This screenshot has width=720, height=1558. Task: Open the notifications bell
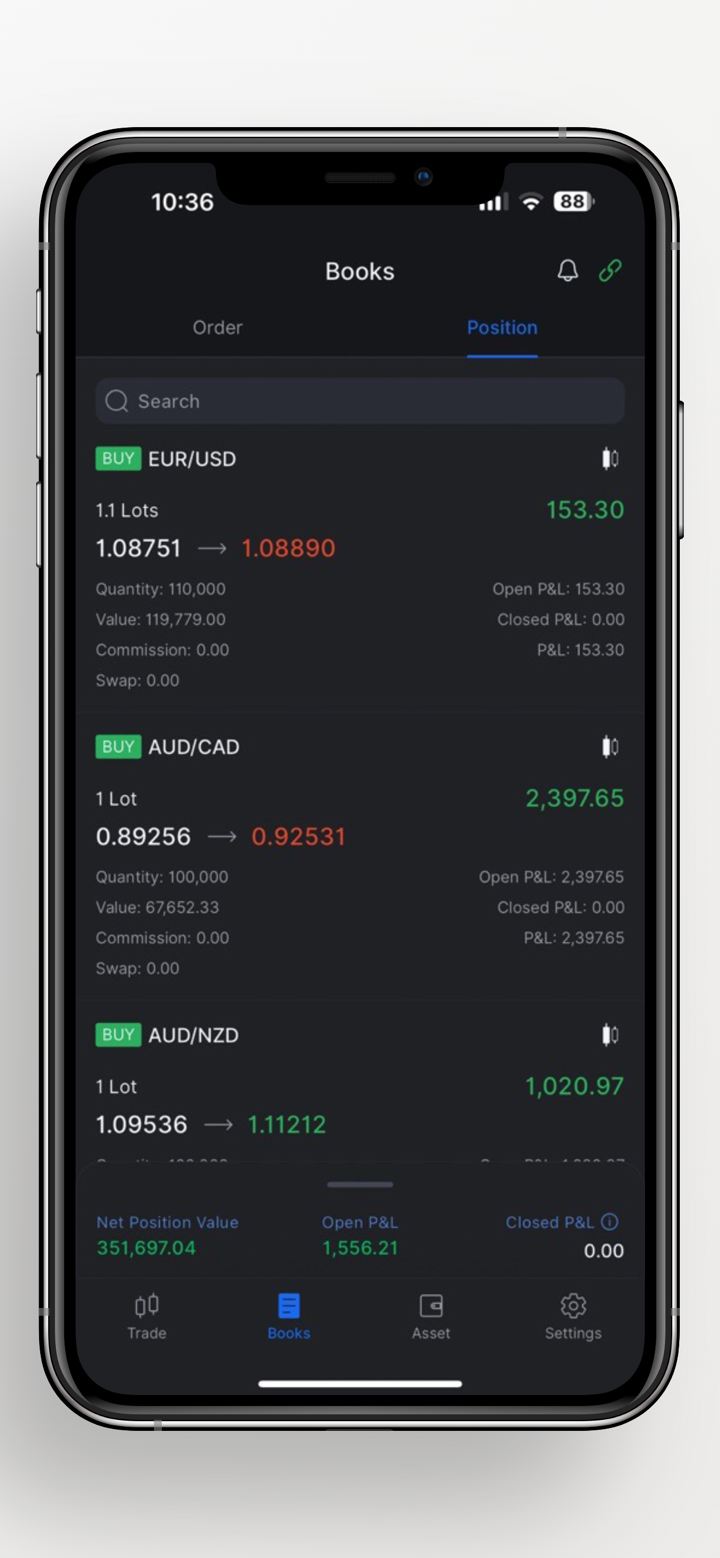tap(568, 270)
